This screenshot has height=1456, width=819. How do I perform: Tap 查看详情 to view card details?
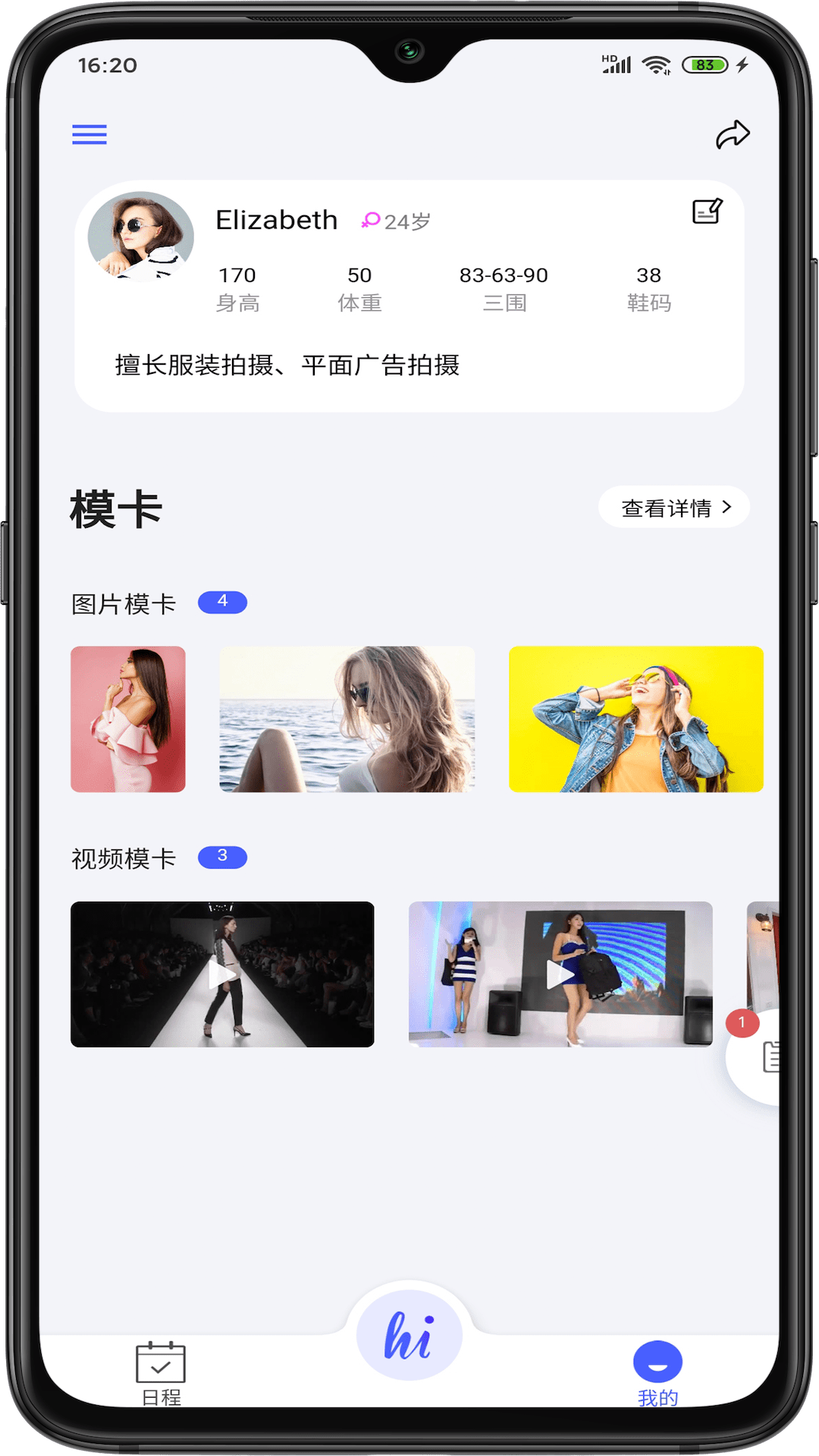point(674,507)
